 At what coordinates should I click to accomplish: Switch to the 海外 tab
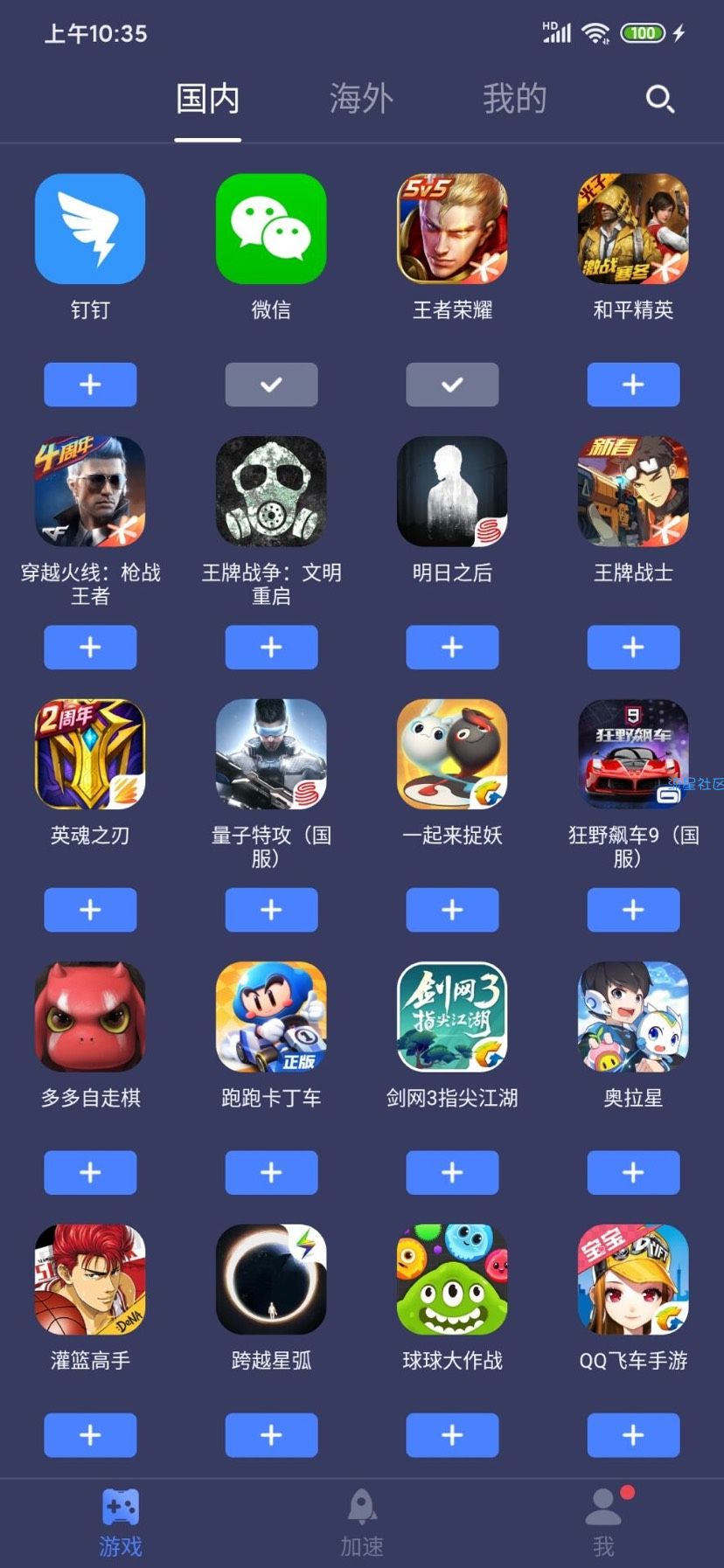pyautogui.click(x=361, y=99)
